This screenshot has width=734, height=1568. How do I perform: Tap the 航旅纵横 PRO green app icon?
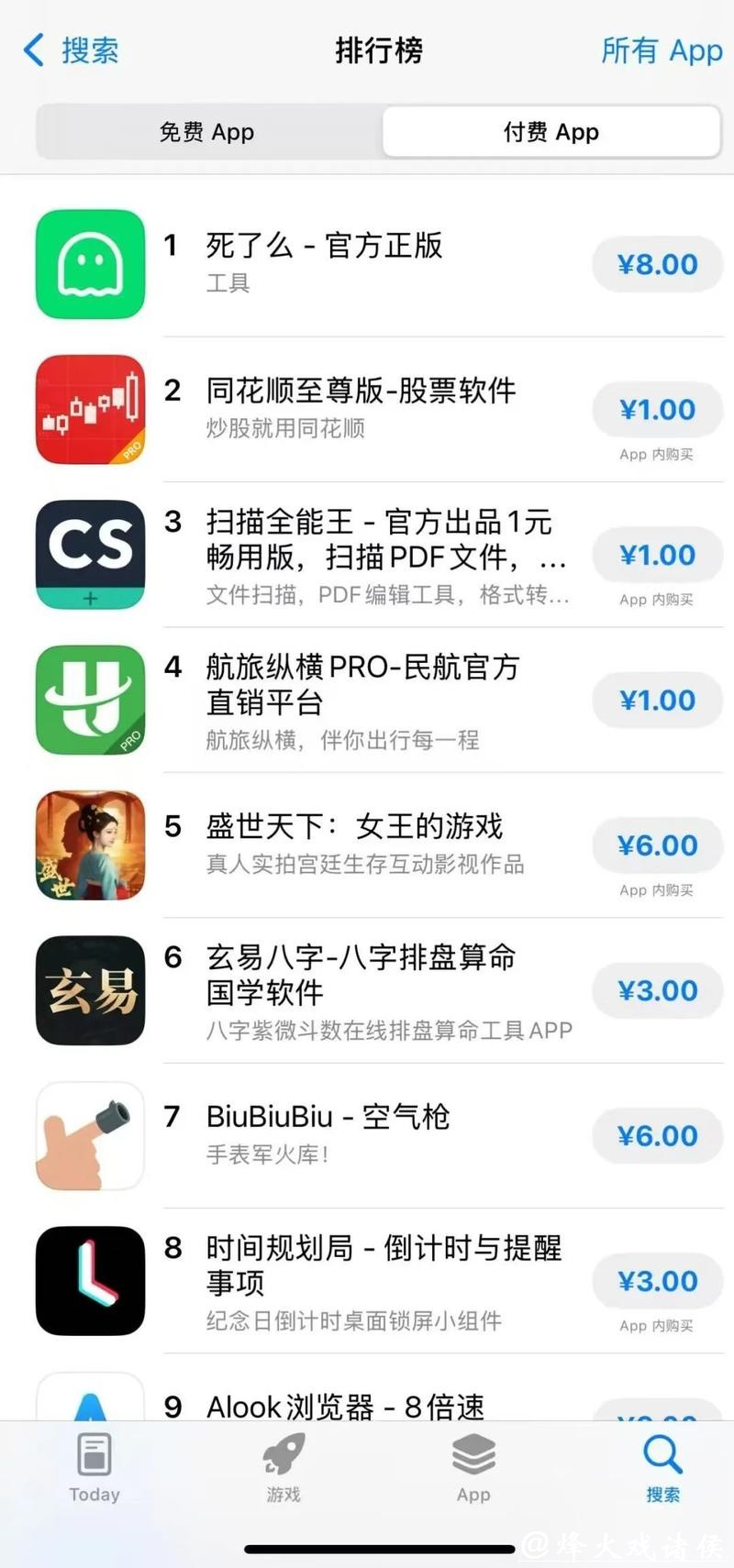tap(89, 700)
